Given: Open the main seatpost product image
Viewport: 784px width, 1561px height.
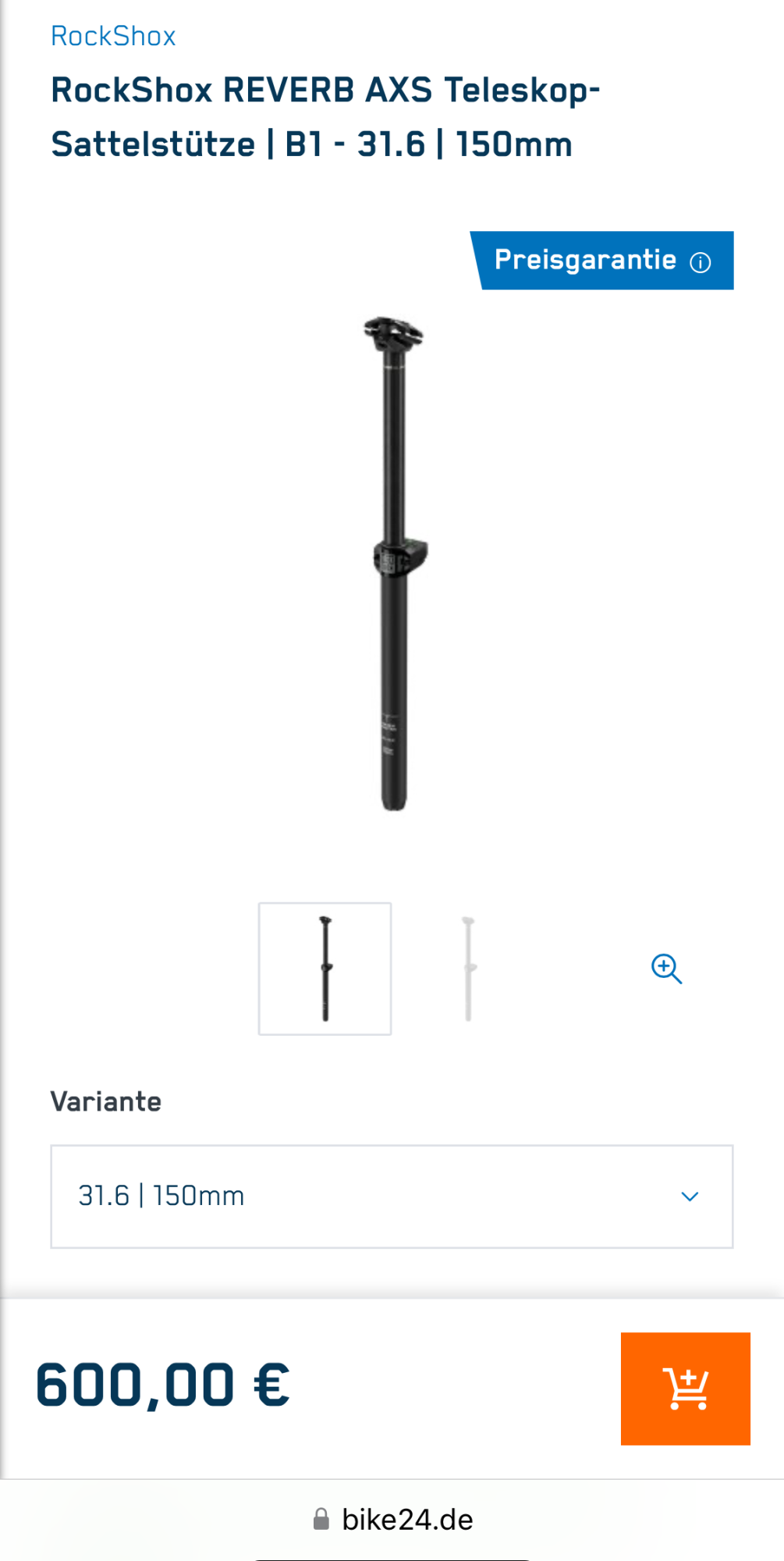Looking at the screenshot, I should [x=394, y=562].
